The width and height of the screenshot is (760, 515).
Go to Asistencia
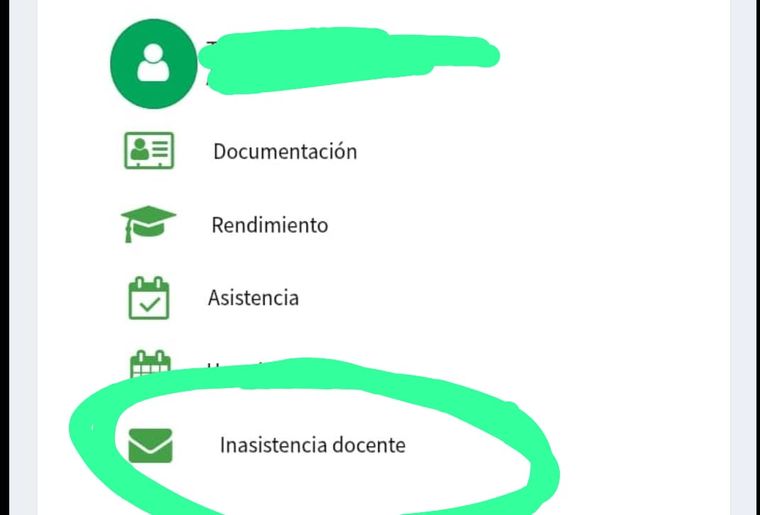[x=253, y=298]
